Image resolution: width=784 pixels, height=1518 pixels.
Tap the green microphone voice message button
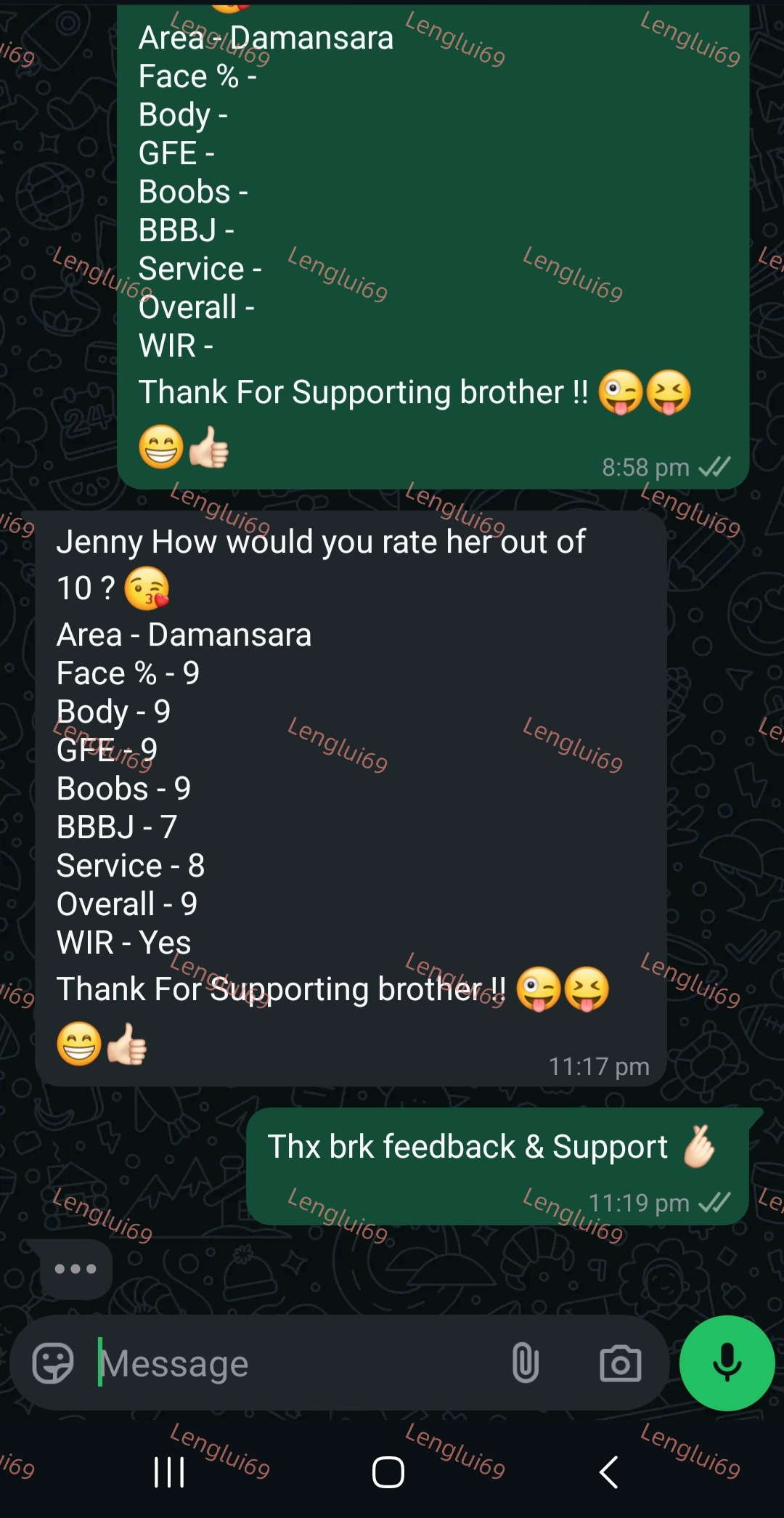pos(727,1363)
